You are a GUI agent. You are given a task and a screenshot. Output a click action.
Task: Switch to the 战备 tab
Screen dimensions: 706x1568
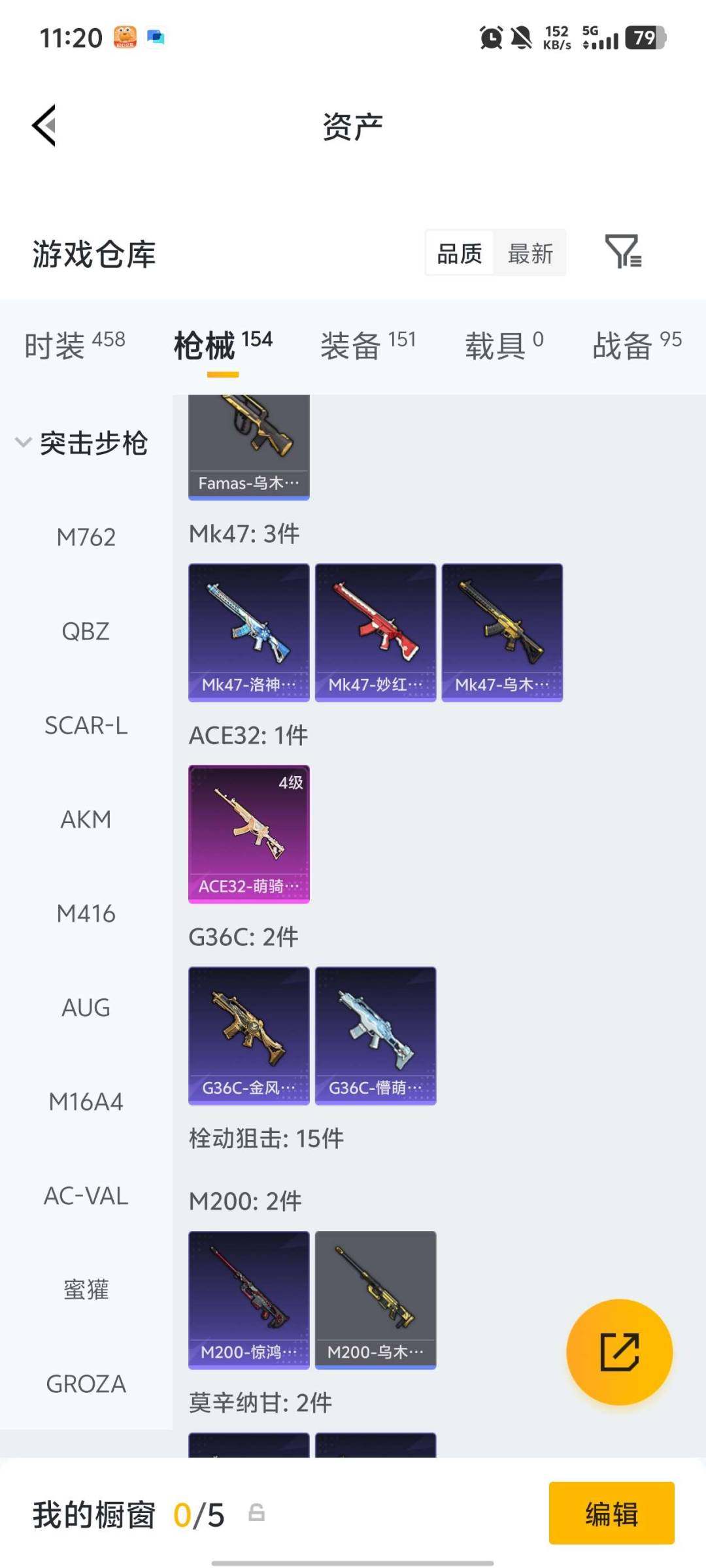[x=636, y=345]
